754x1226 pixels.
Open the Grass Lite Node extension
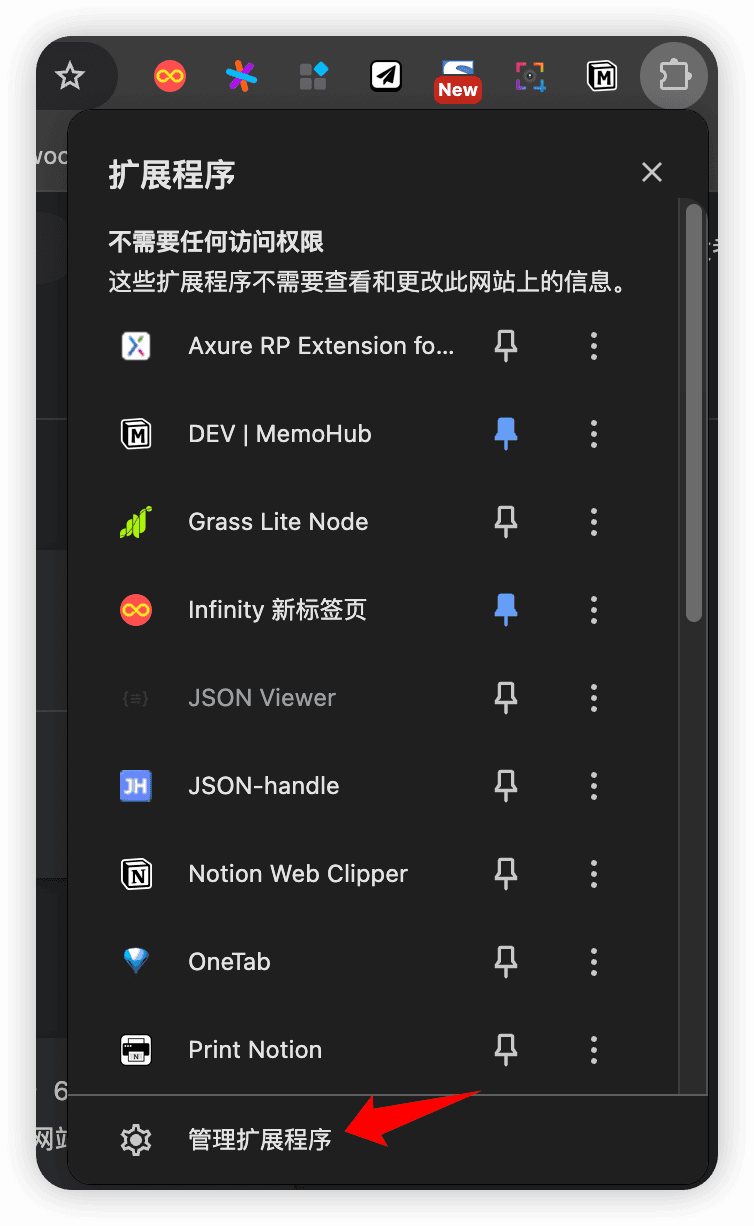click(136, 521)
